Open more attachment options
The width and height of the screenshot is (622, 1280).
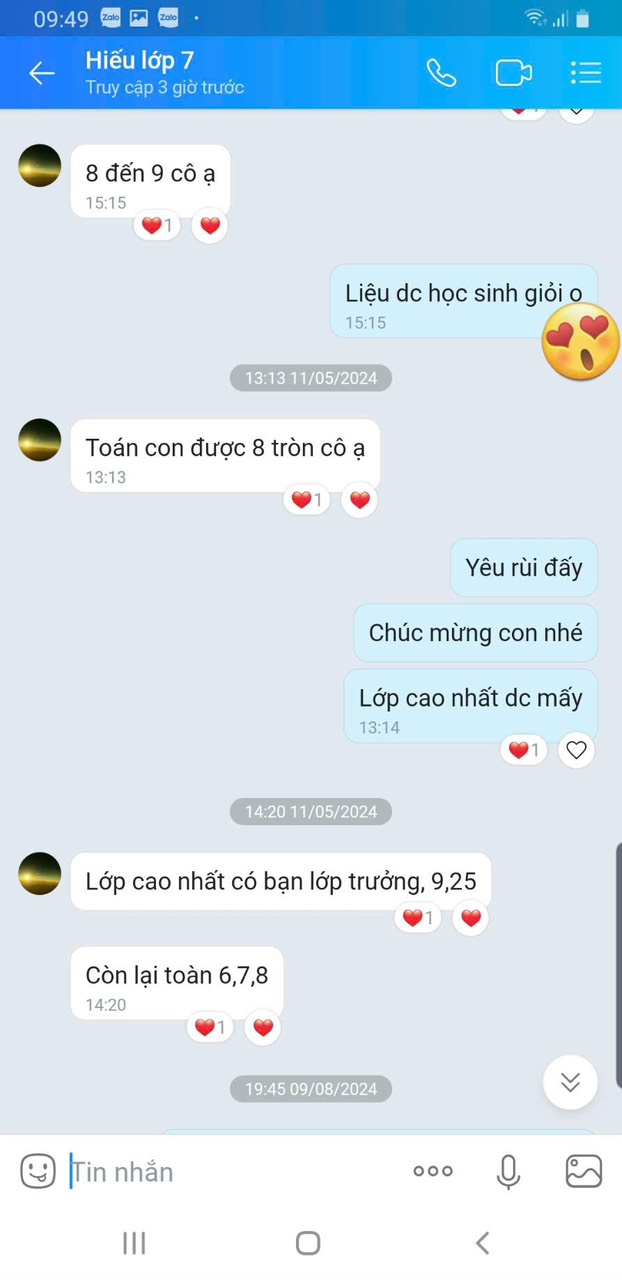coord(433,1171)
